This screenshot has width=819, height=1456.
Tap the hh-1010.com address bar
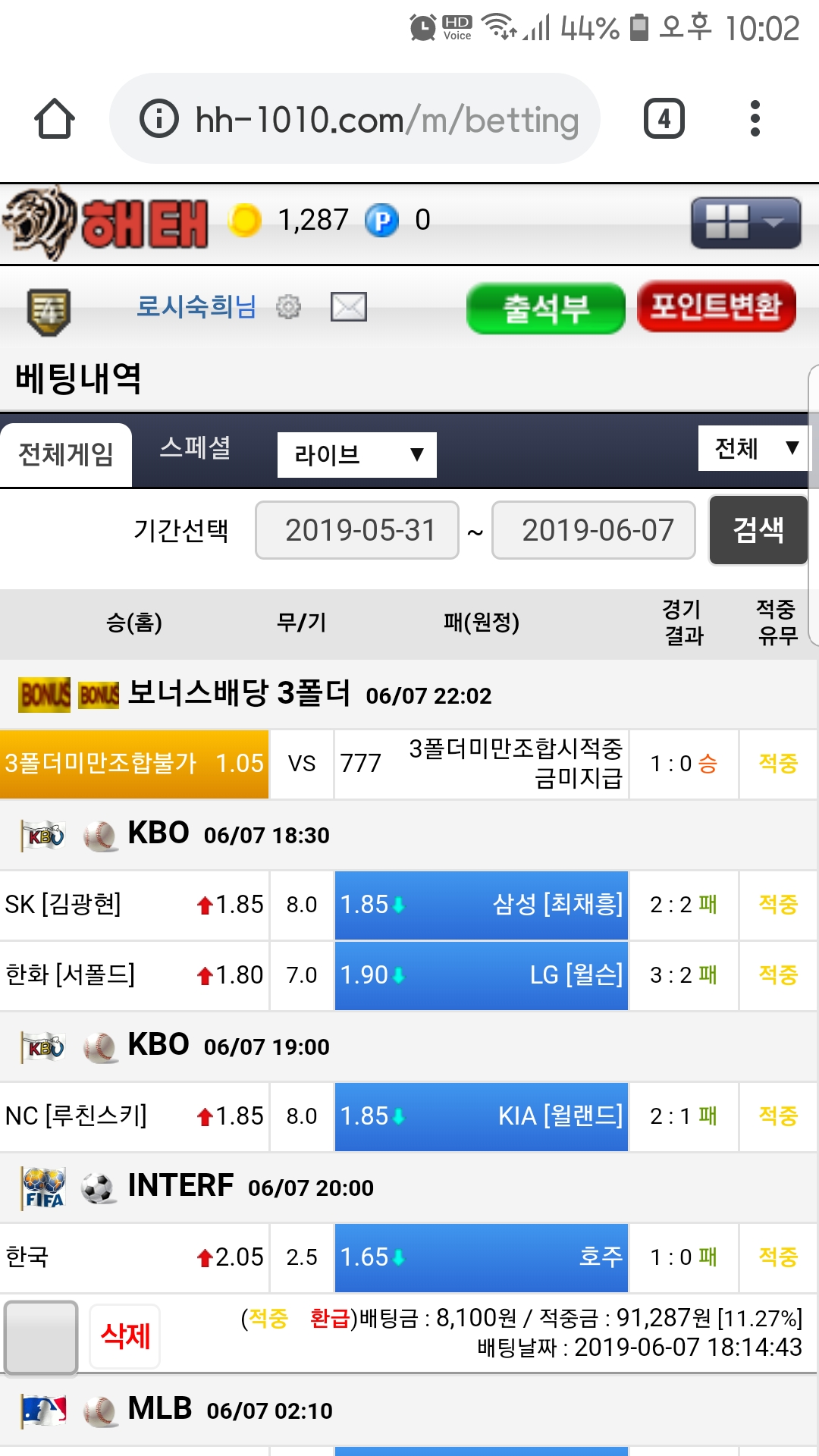click(355, 119)
